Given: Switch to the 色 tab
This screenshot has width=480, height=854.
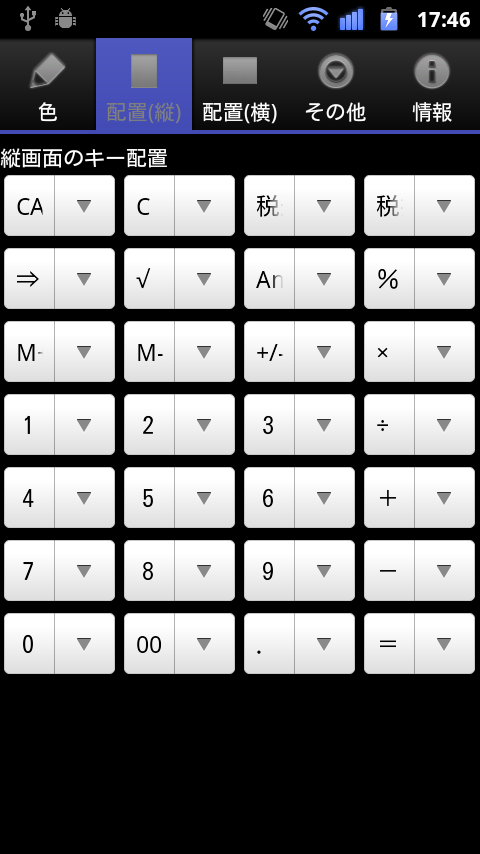Looking at the screenshot, I should 48,84.
